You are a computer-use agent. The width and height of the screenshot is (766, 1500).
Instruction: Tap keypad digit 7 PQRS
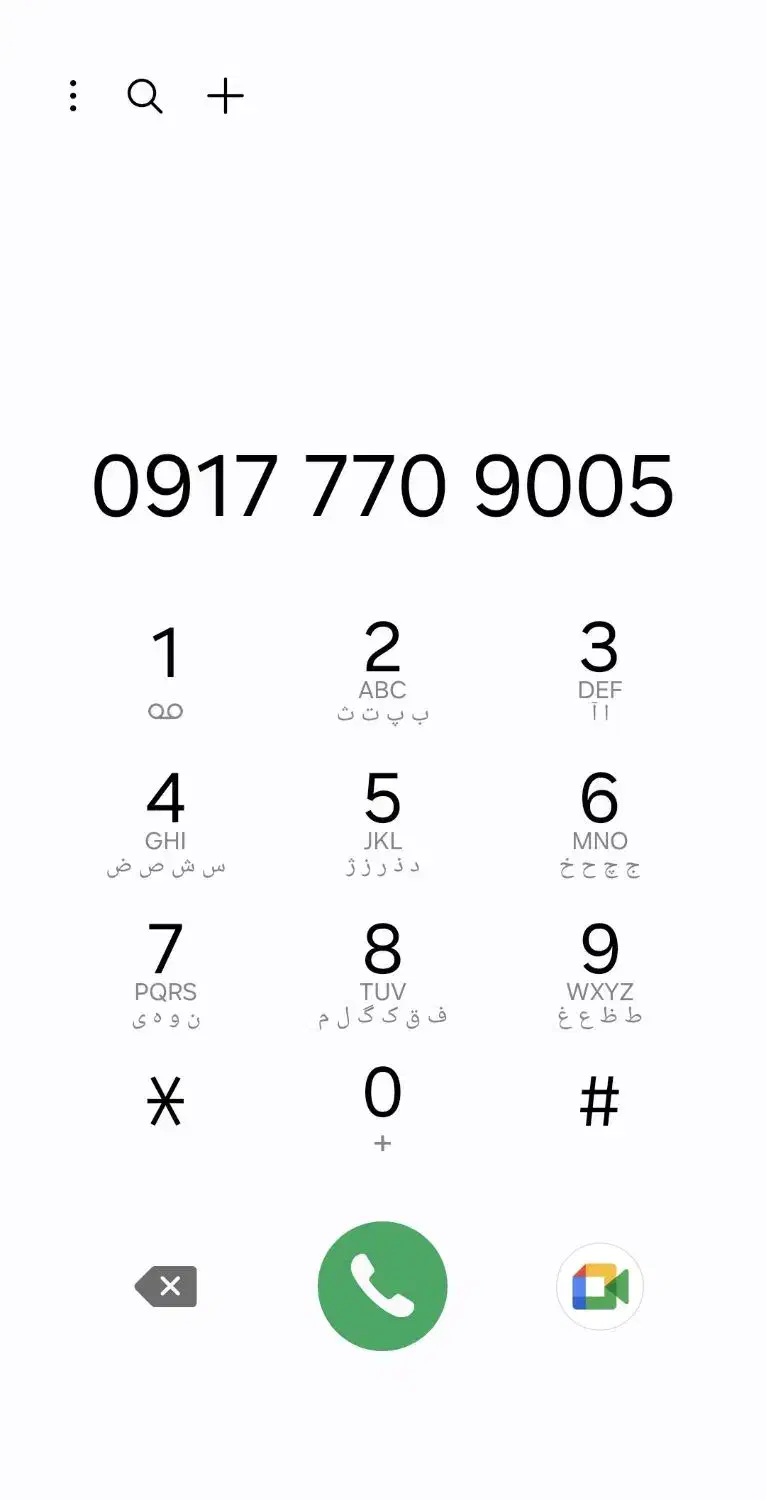click(166, 972)
